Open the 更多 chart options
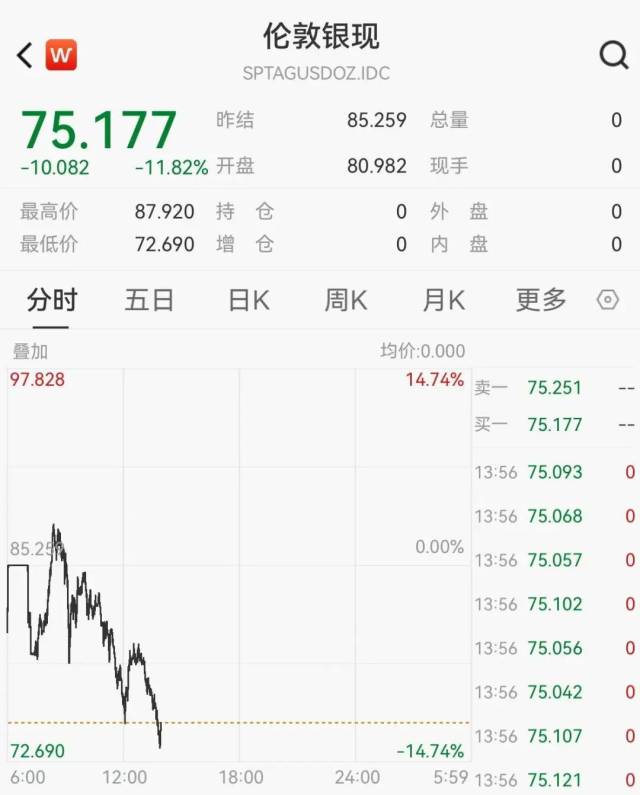 (541, 300)
